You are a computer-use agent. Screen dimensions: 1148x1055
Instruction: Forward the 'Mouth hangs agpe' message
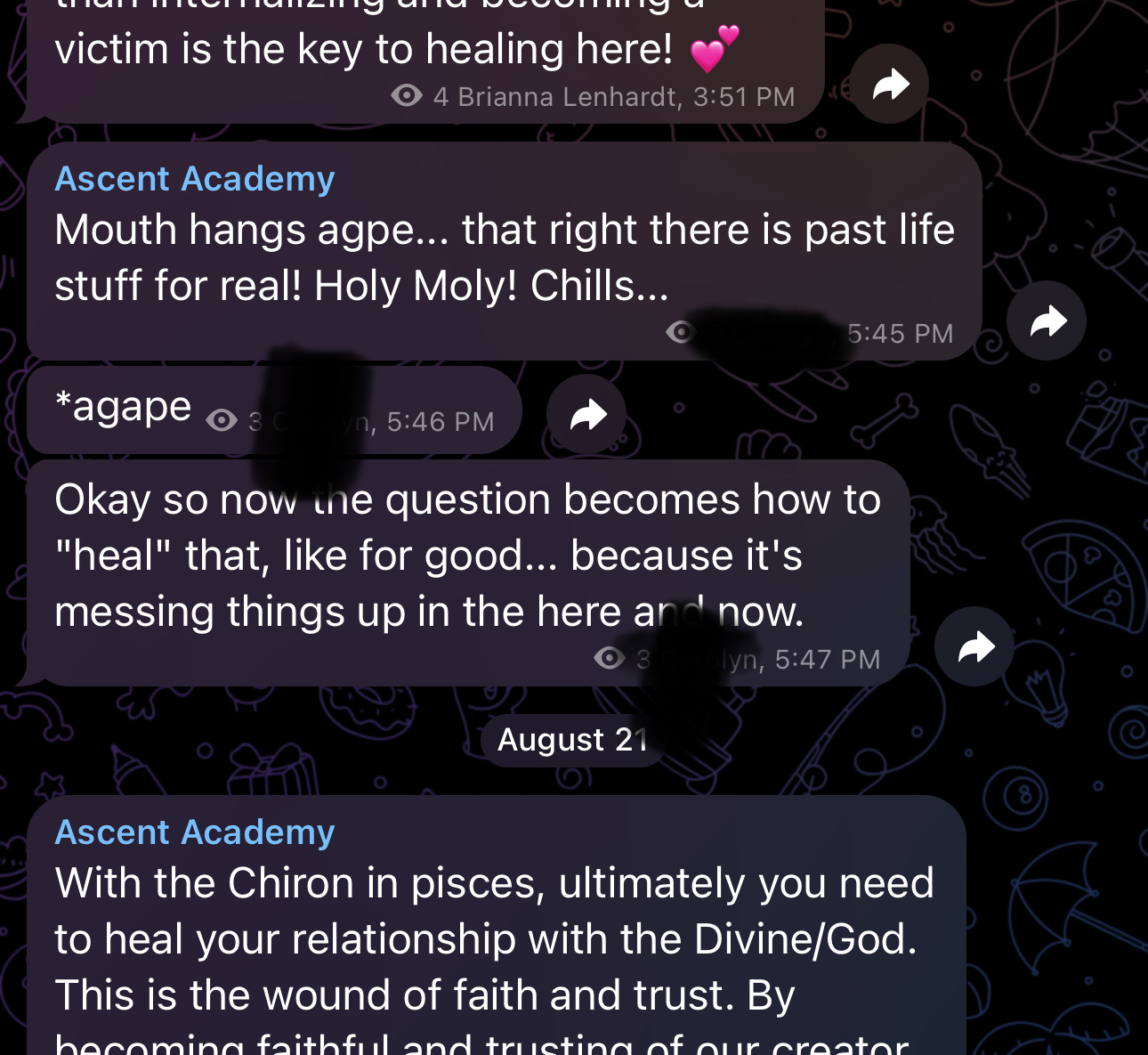pyautogui.click(x=1047, y=321)
